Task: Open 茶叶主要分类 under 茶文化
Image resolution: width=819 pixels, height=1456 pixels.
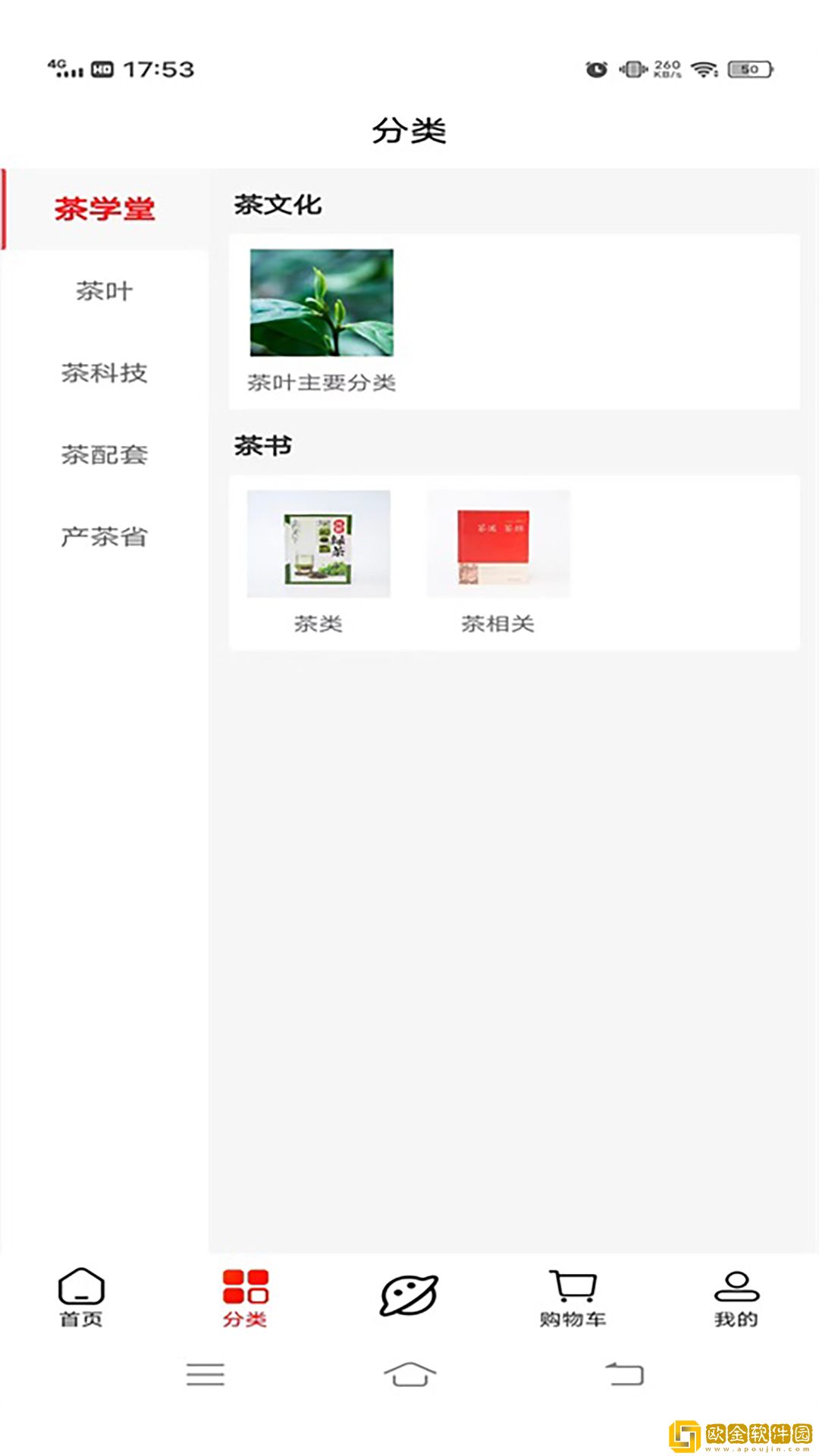Action: pyautogui.click(x=321, y=303)
